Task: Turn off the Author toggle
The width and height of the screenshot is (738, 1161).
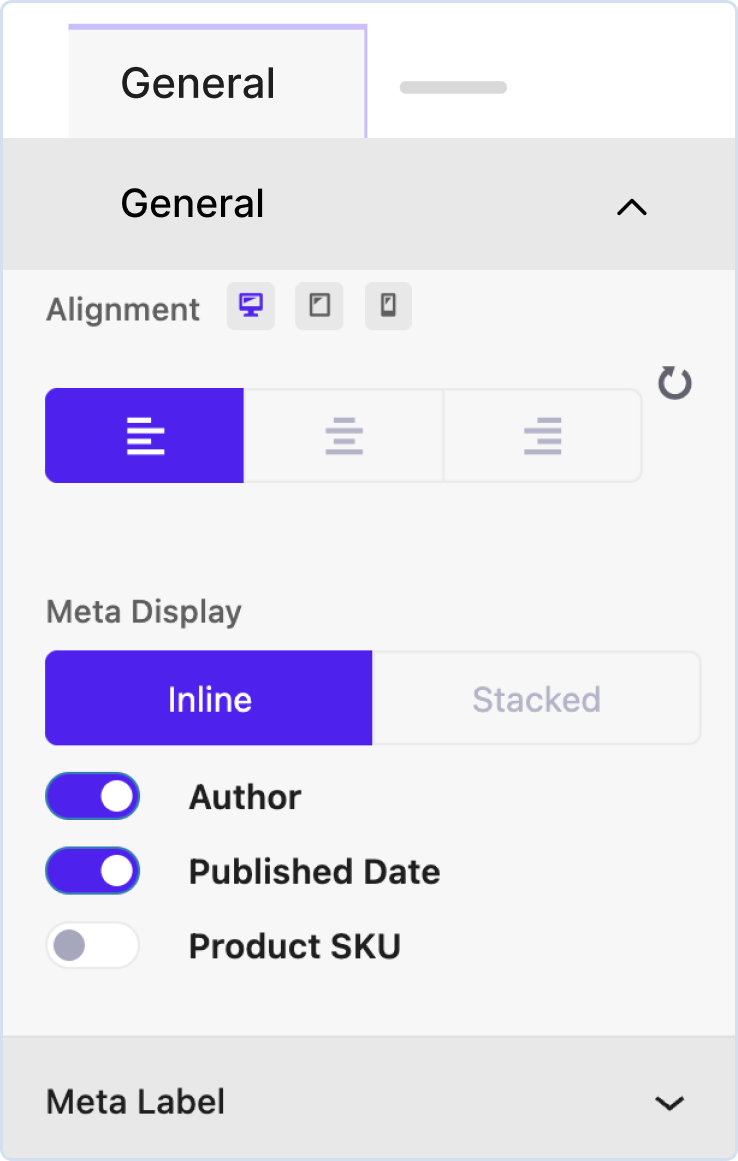Action: (x=92, y=797)
